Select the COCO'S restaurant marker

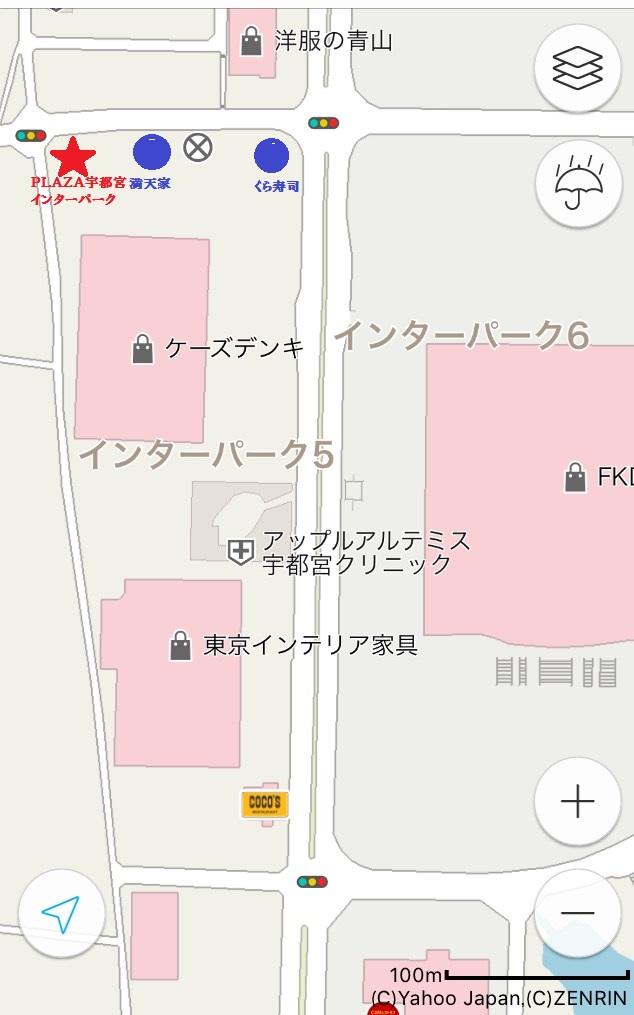point(265,803)
